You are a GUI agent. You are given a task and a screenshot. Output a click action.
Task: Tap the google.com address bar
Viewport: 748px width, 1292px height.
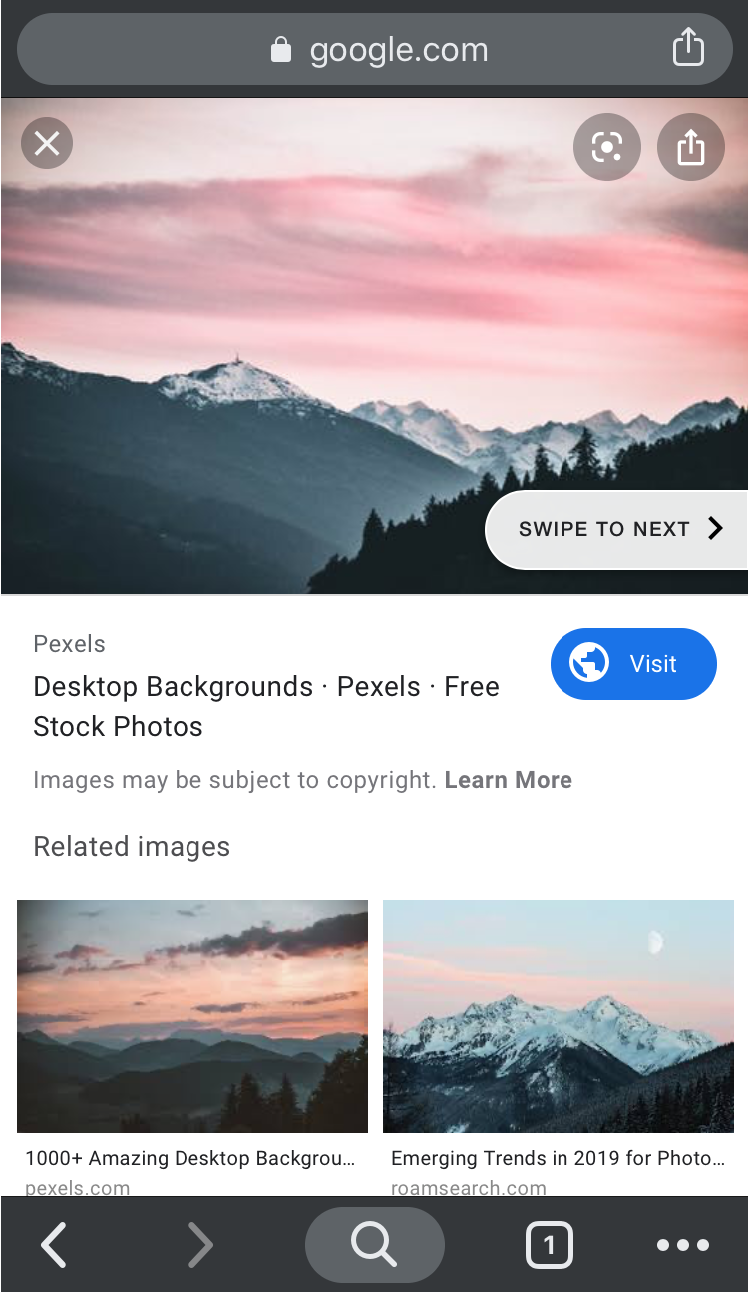(x=375, y=49)
